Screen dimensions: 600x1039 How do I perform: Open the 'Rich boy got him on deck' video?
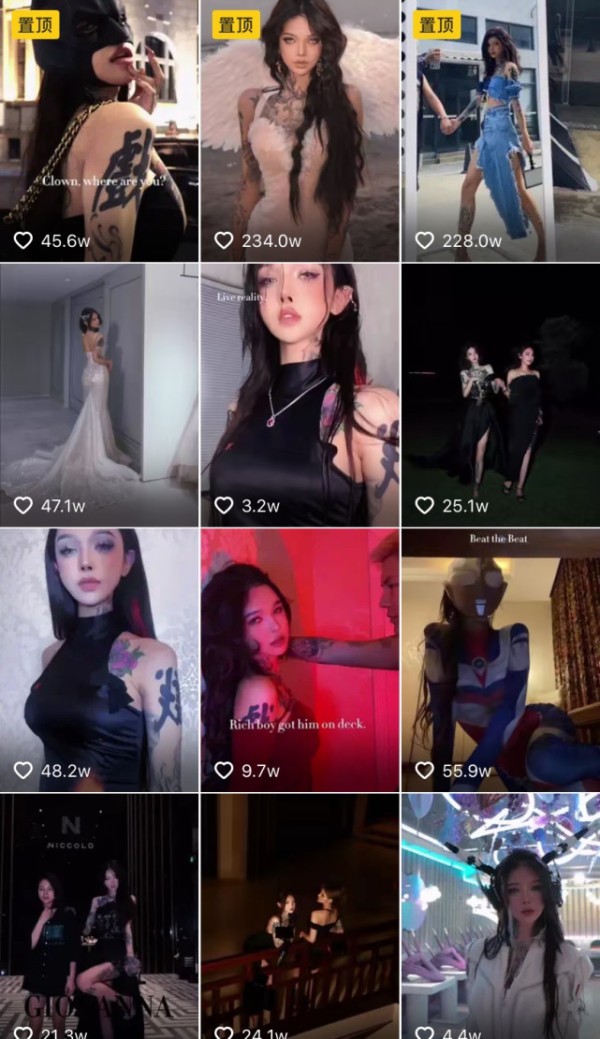(x=299, y=660)
